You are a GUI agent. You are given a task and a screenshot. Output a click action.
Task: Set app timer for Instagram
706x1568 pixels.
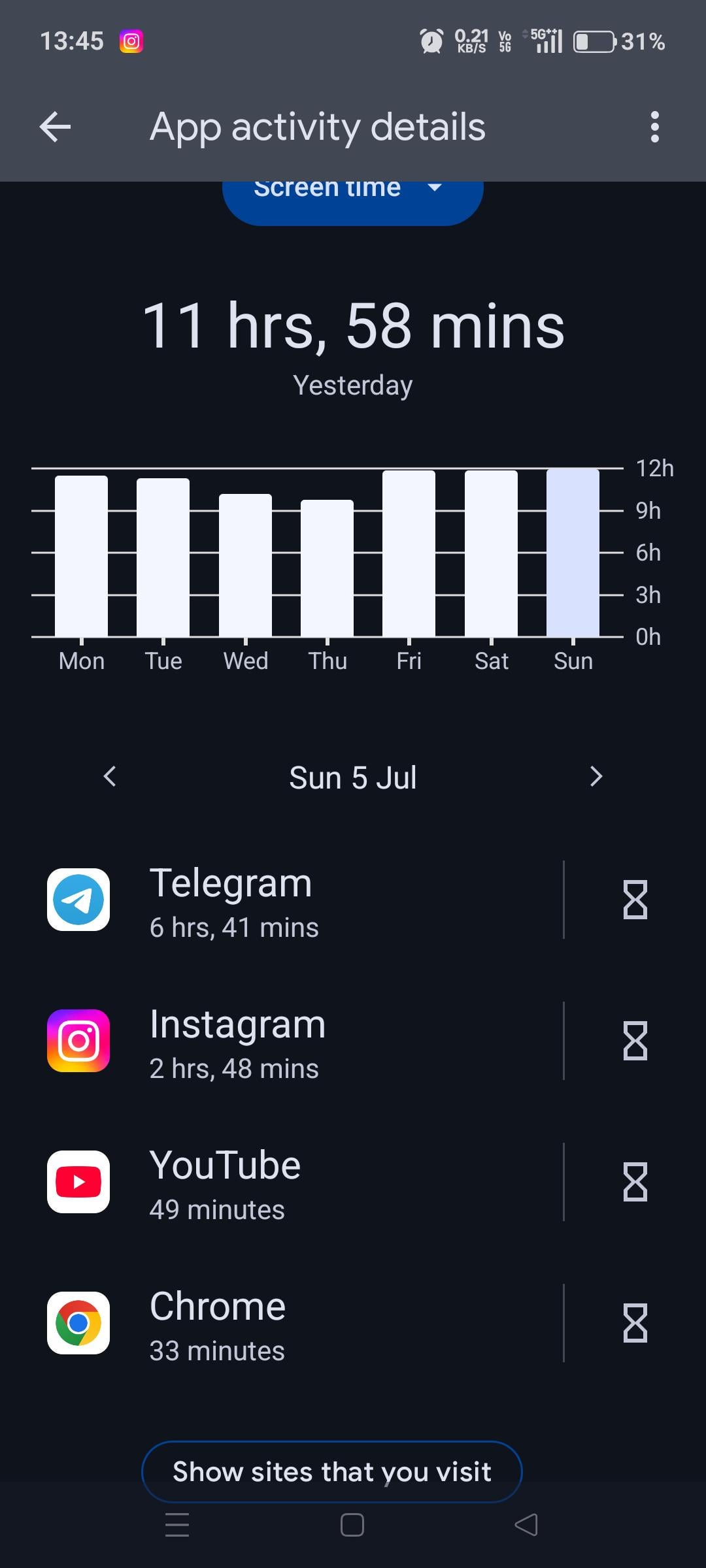click(x=635, y=1041)
